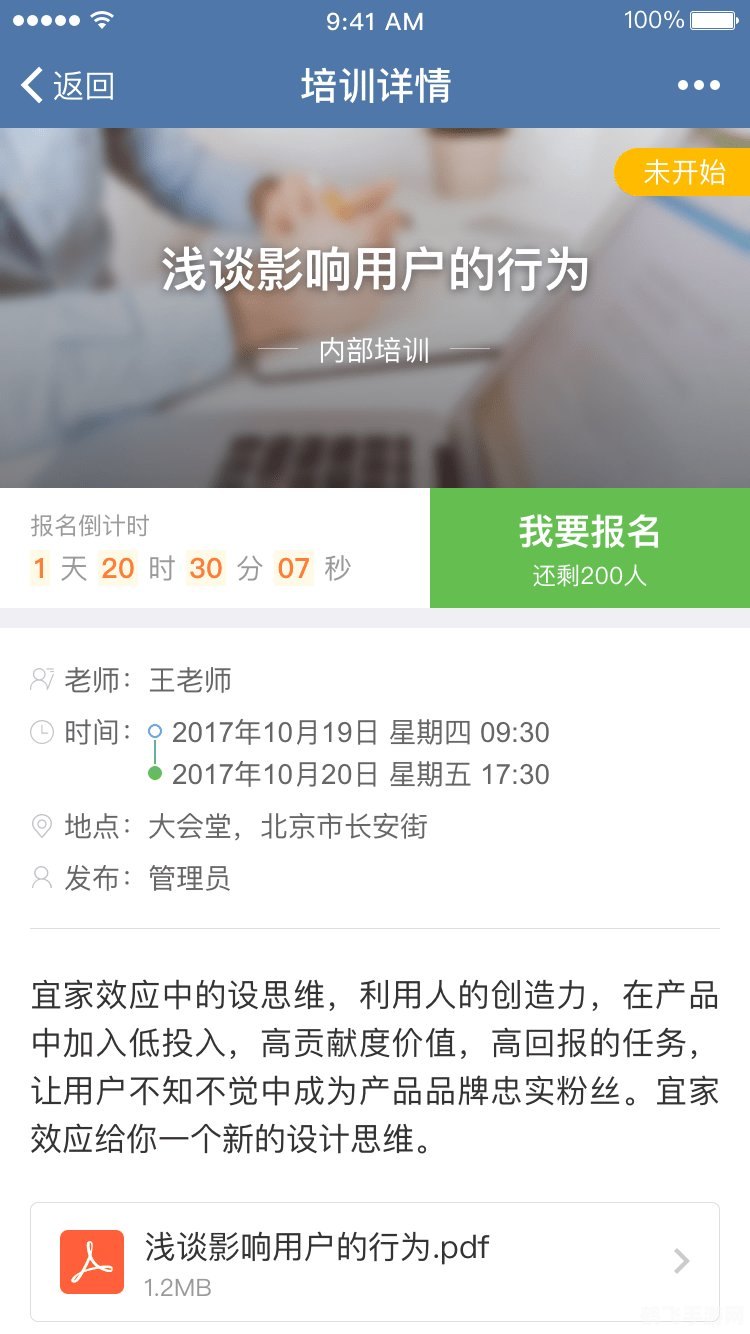
Task: Tap the 未开始 status badge
Action: tap(683, 172)
